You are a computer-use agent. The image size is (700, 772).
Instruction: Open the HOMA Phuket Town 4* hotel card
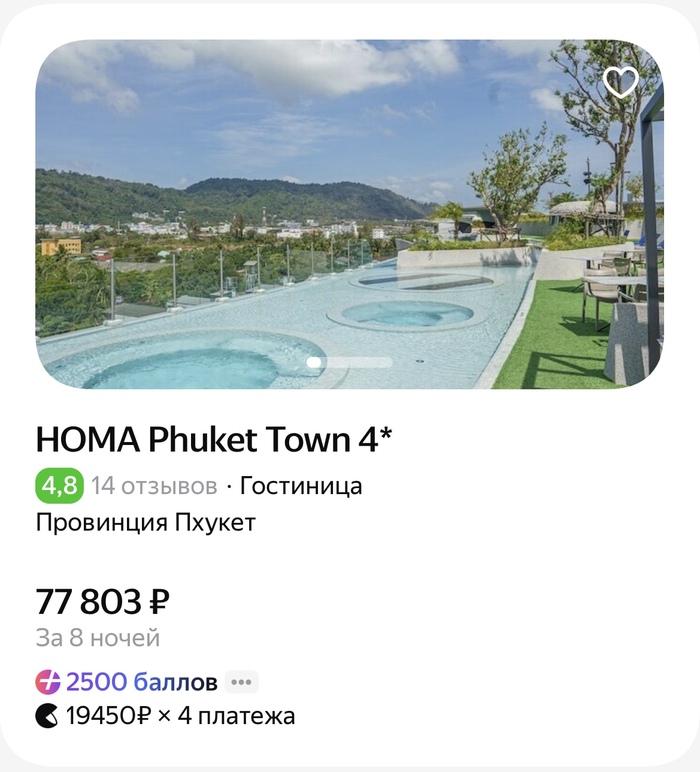[x=214, y=439]
